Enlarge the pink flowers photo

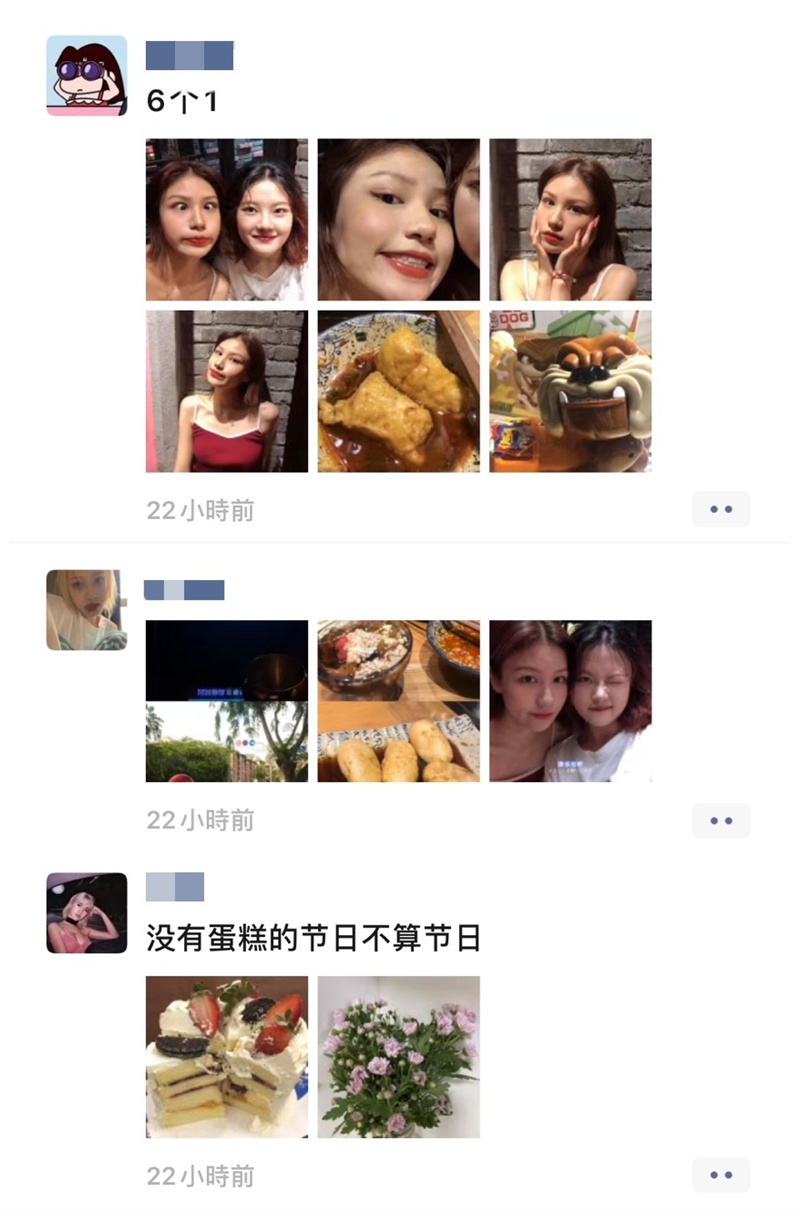coord(398,1056)
